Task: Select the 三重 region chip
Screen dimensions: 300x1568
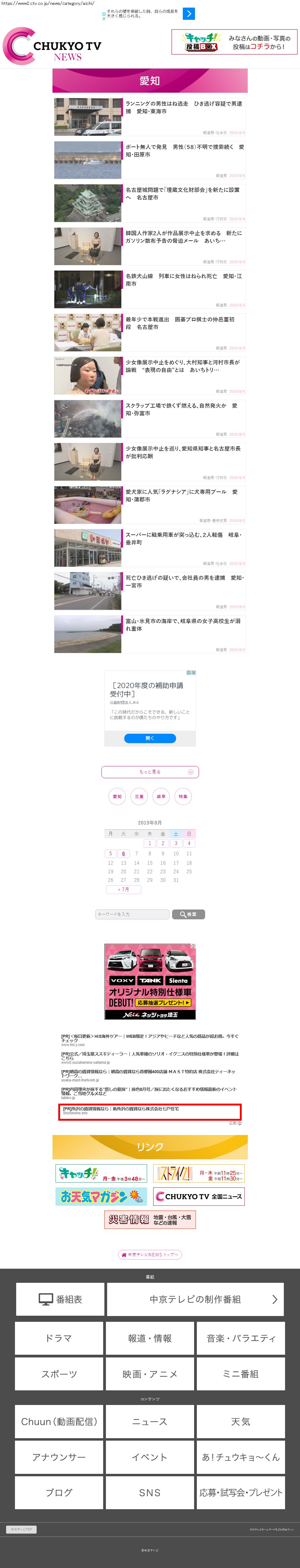Action: pyautogui.click(x=139, y=796)
